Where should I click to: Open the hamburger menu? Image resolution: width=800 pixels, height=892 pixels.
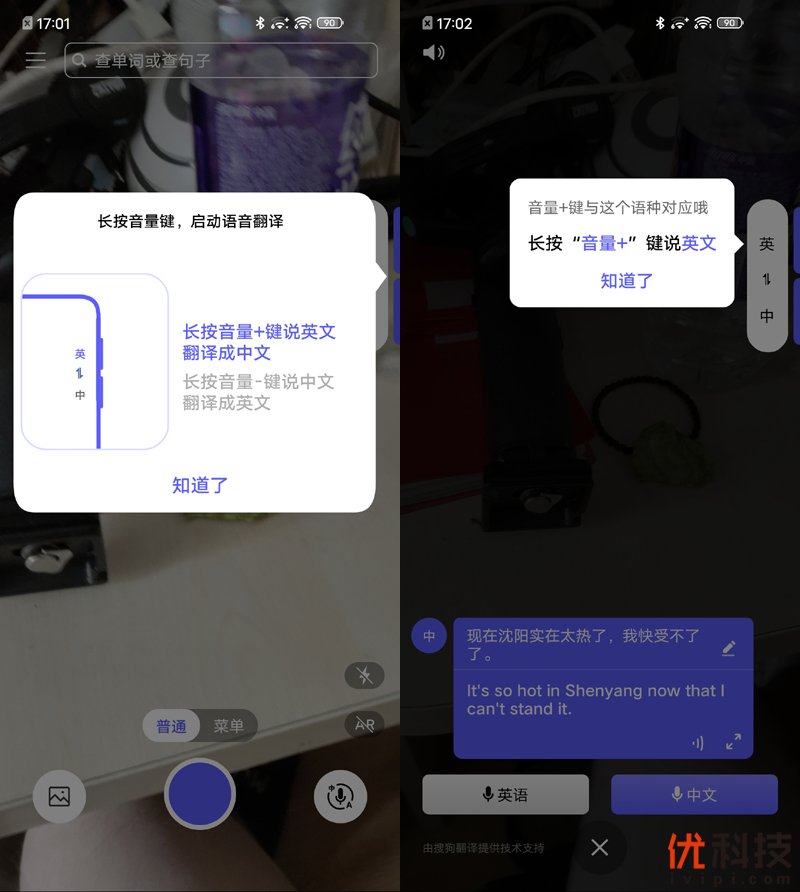[36, 60]
